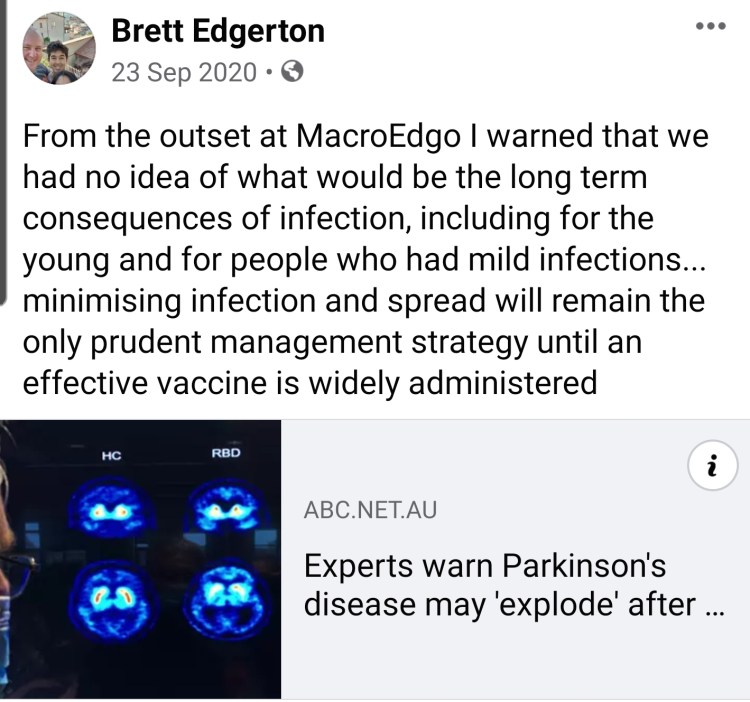750x702 pixels.
Task: Open the ABC.NET.AU Parkinson's article
Action: point(511,585)
